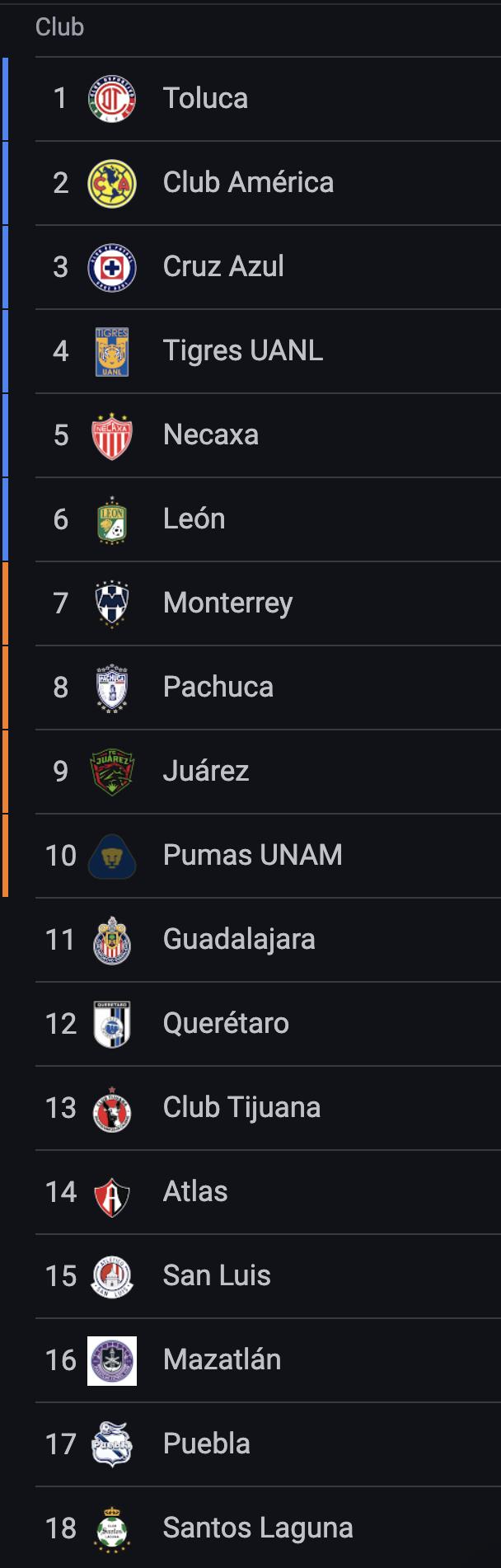Open Pachuca team info

[218, 688]
